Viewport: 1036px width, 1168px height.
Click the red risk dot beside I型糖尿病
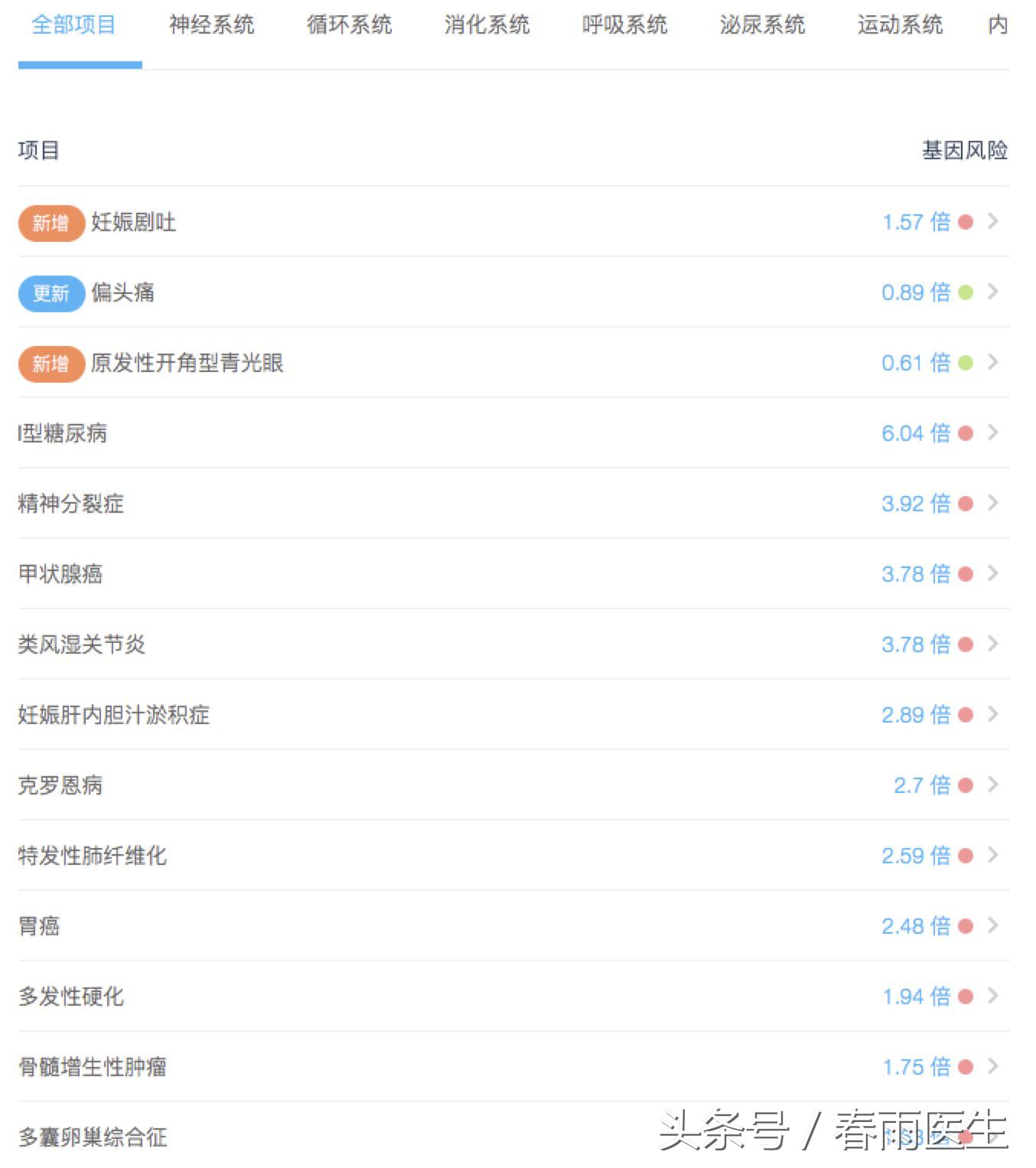pyautogui.click(x=966, y=433)
